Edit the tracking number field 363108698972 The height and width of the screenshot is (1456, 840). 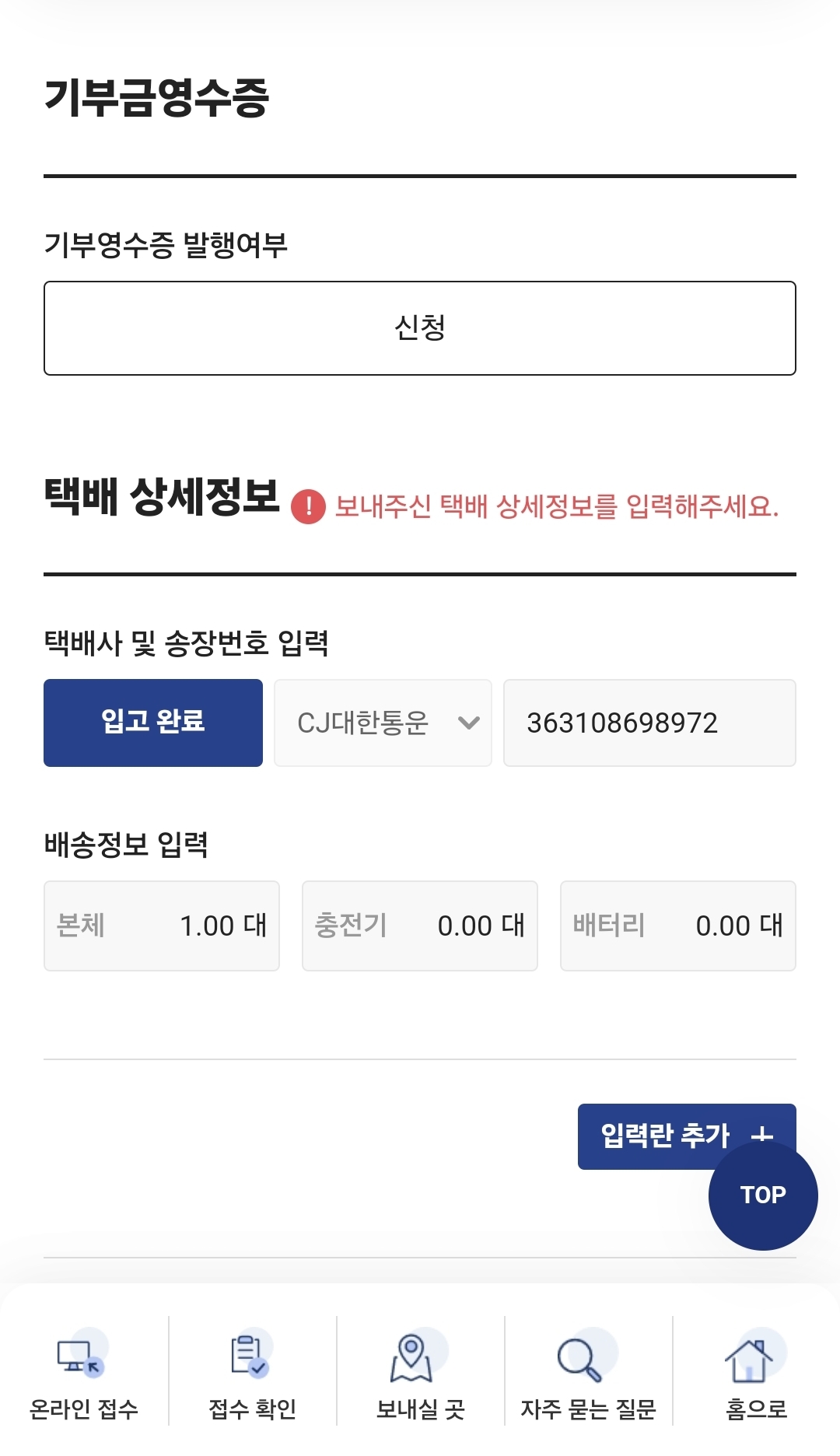tap(649, 723)
